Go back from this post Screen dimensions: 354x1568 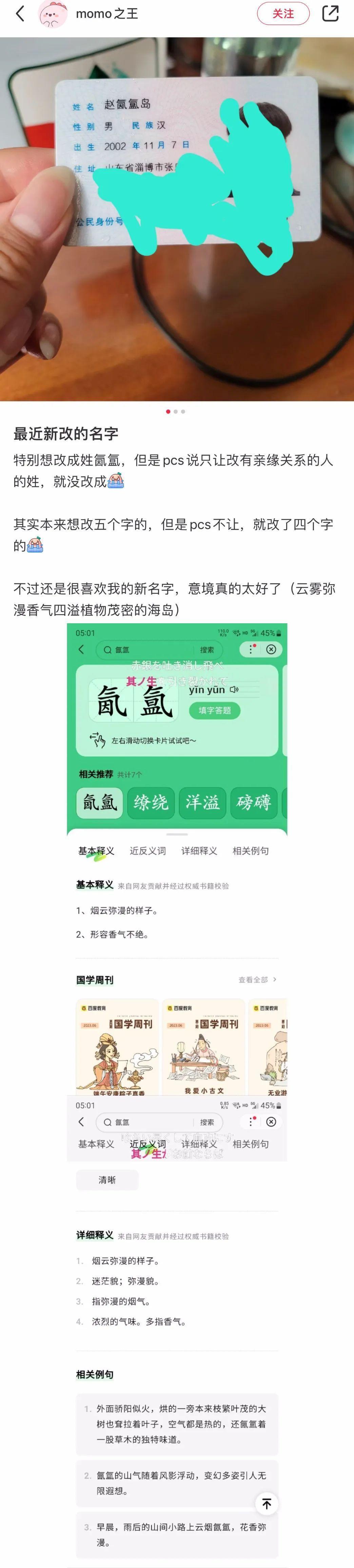(20, 14)
